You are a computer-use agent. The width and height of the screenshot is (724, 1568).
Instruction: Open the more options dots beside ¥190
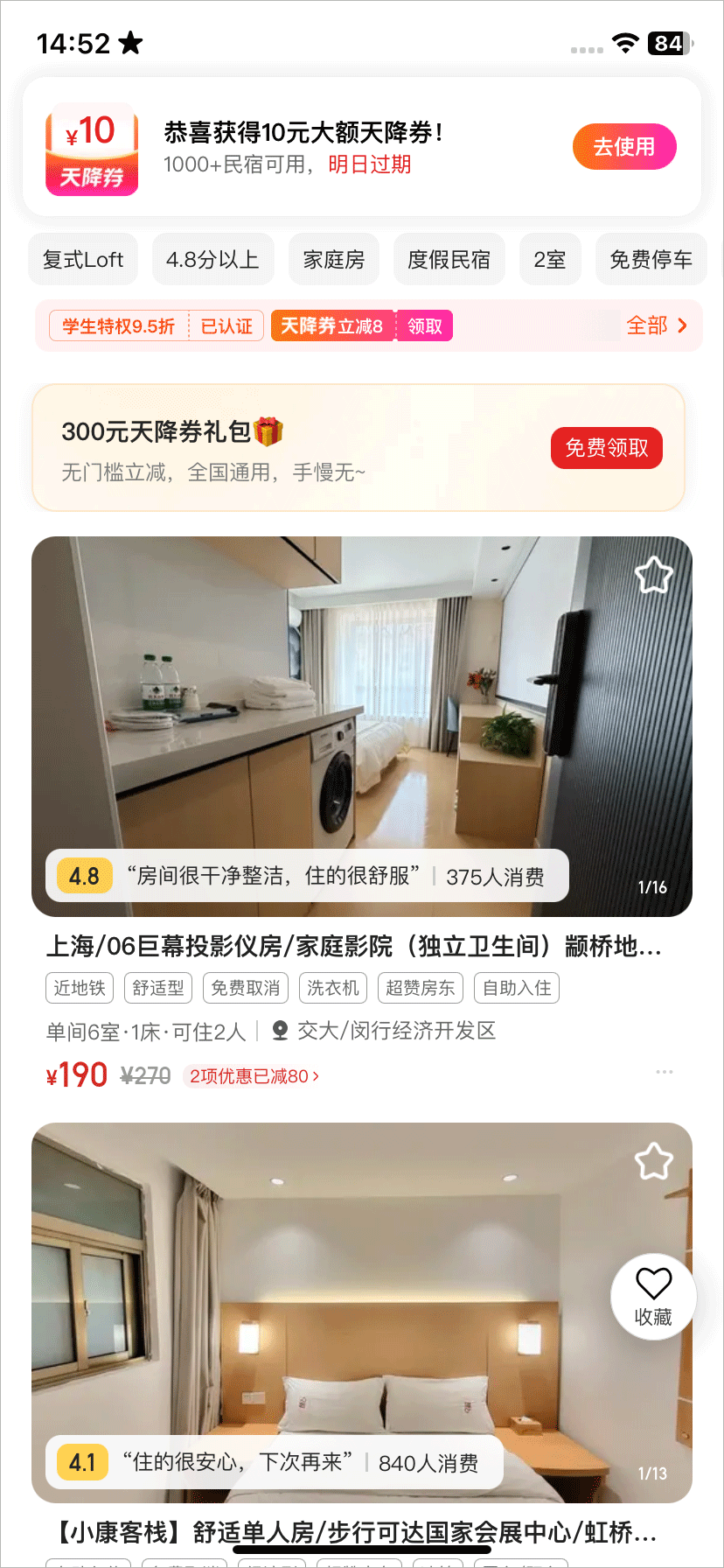click(x=665, y=1073)
